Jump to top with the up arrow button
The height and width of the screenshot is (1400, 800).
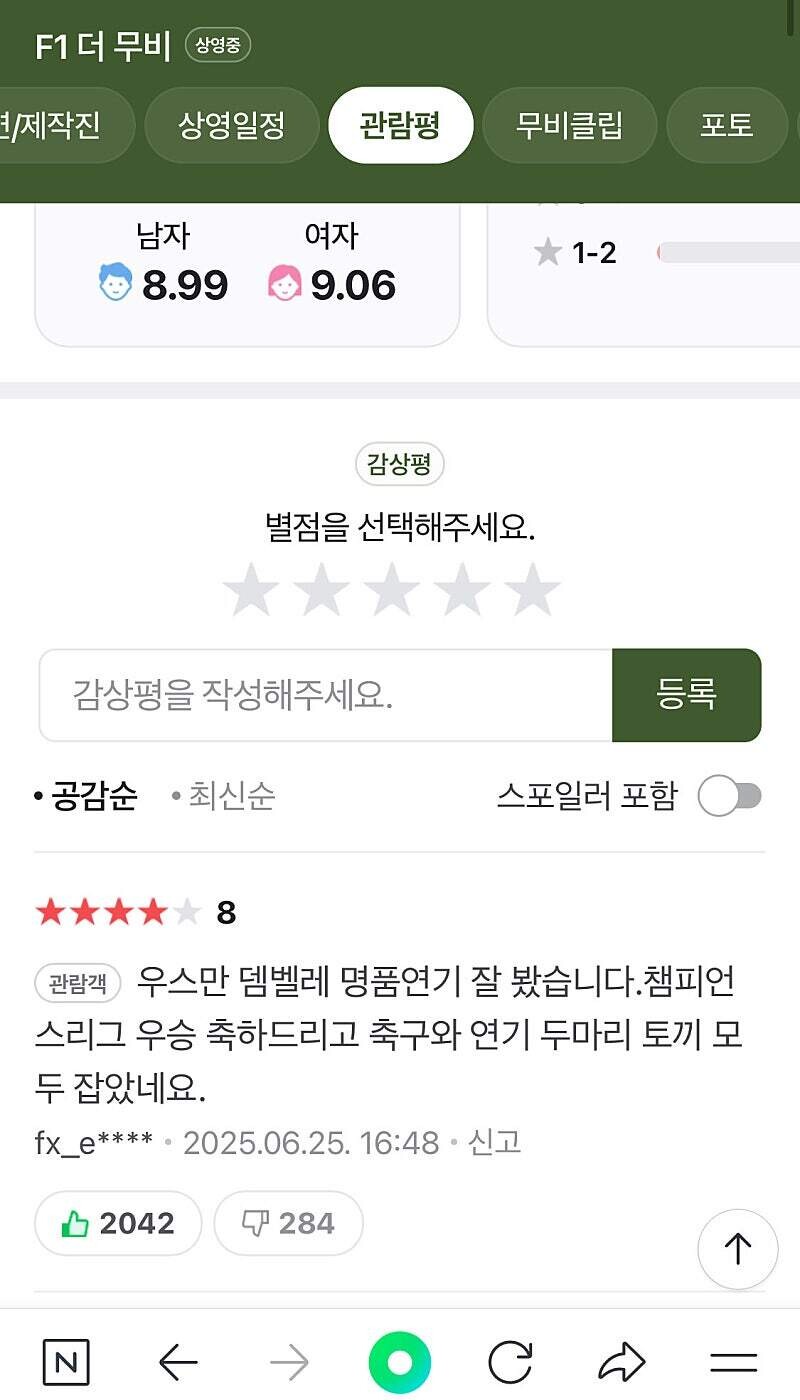[x=738, y=1249]
